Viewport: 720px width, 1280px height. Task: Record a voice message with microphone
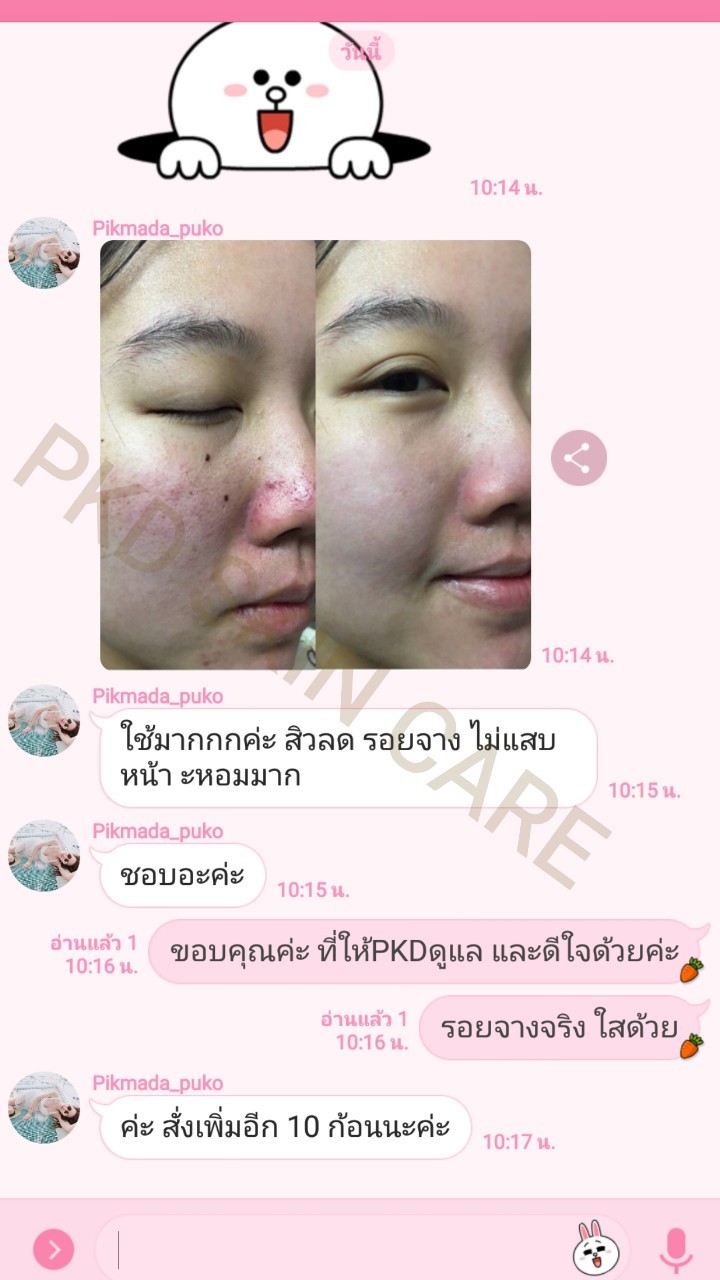pos(676,1248)
